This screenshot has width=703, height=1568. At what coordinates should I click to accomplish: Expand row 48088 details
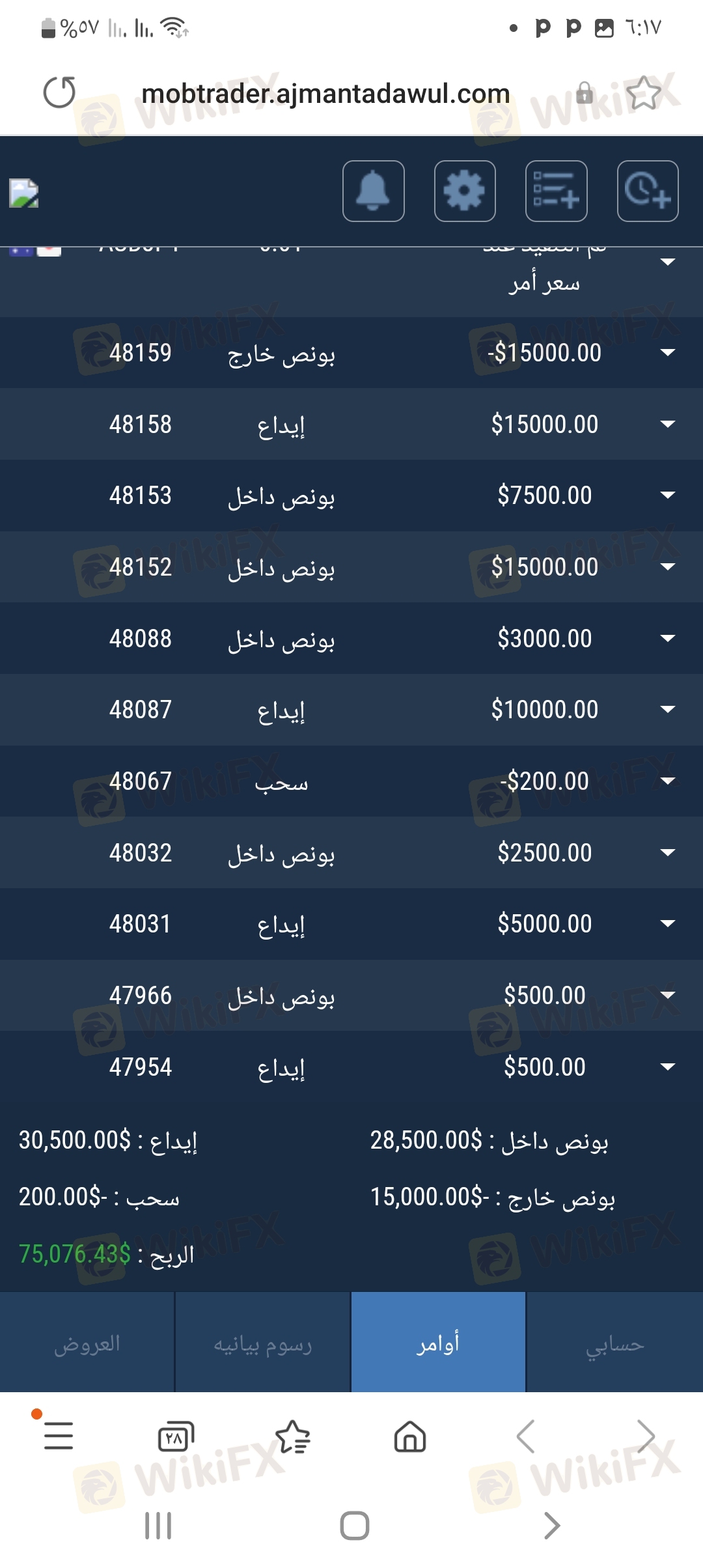[x=668, y=638]
